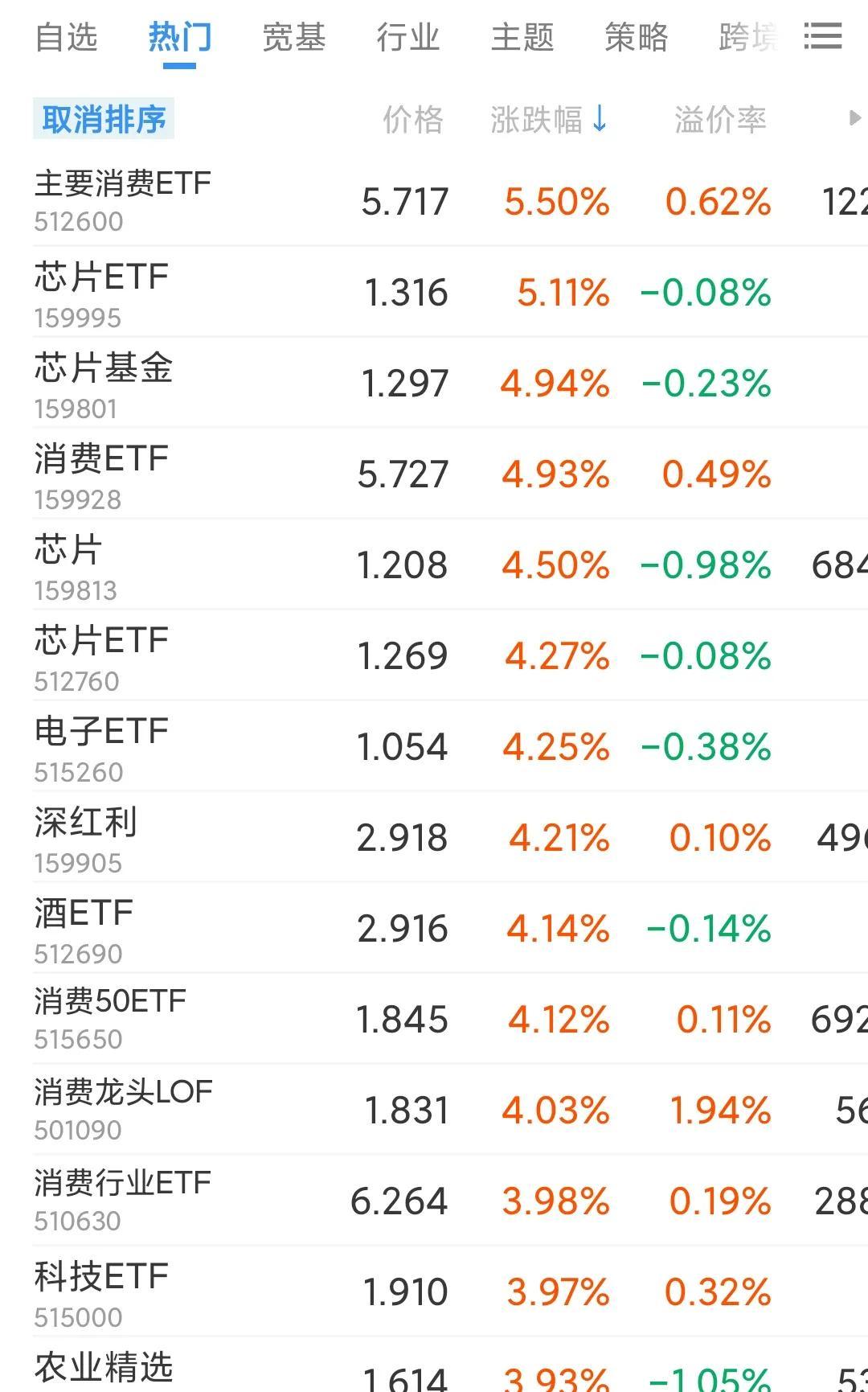The width and height of the screenshot is (868, 1392).
Task: Switch to the 策略 tab
Action: coord(637,37)
